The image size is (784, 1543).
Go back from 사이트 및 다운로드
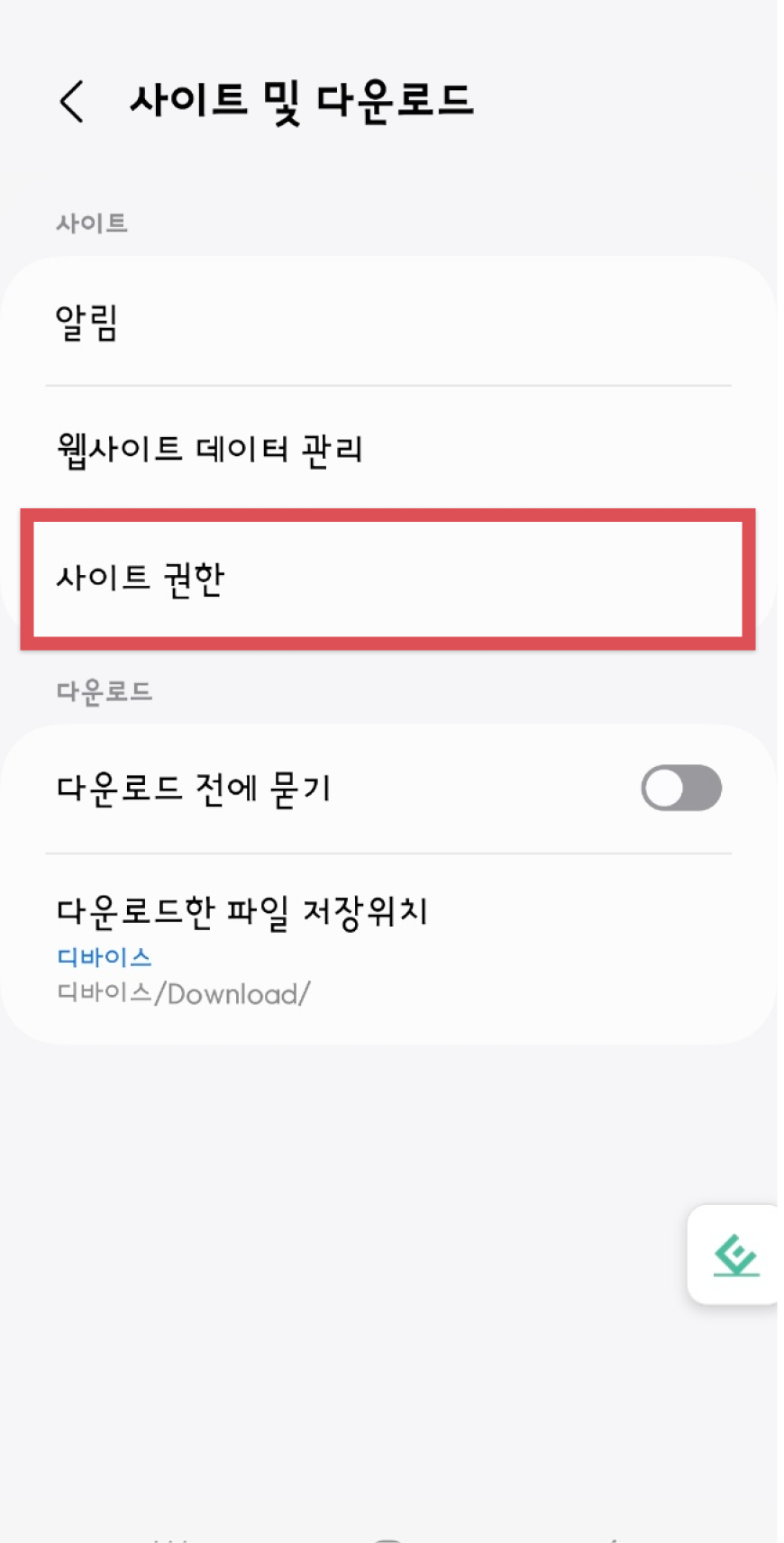(72, 101)
